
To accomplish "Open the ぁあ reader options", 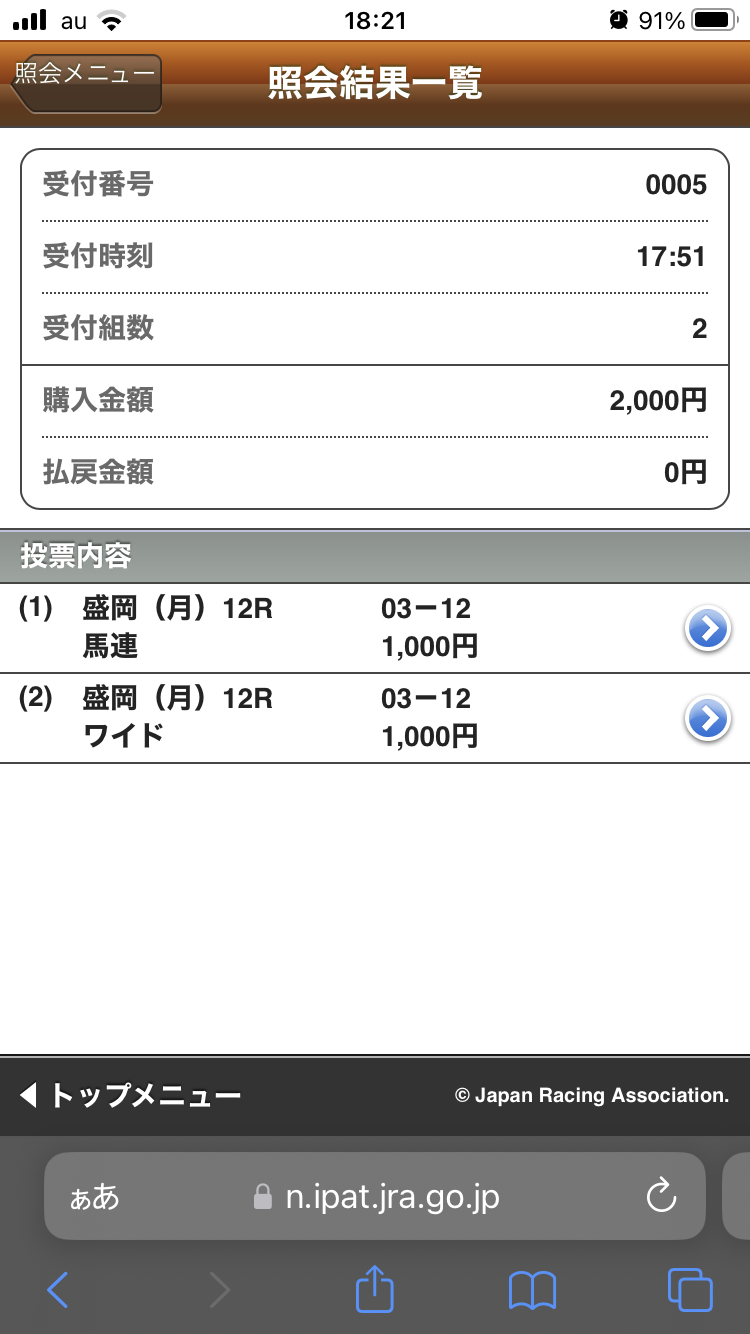I will (x=94, y=1197).
